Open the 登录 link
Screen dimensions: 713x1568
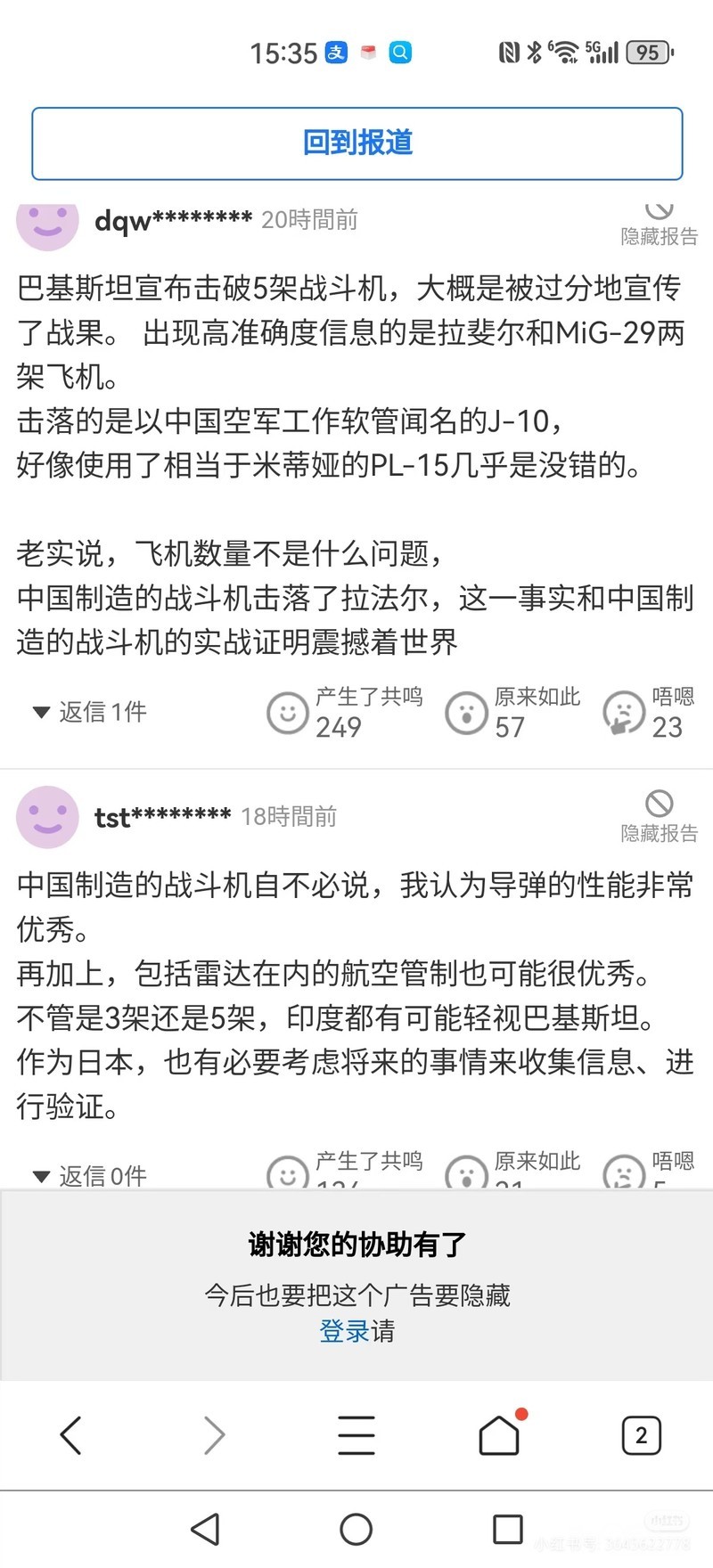pyautogui.click(x=344, y=1331)
